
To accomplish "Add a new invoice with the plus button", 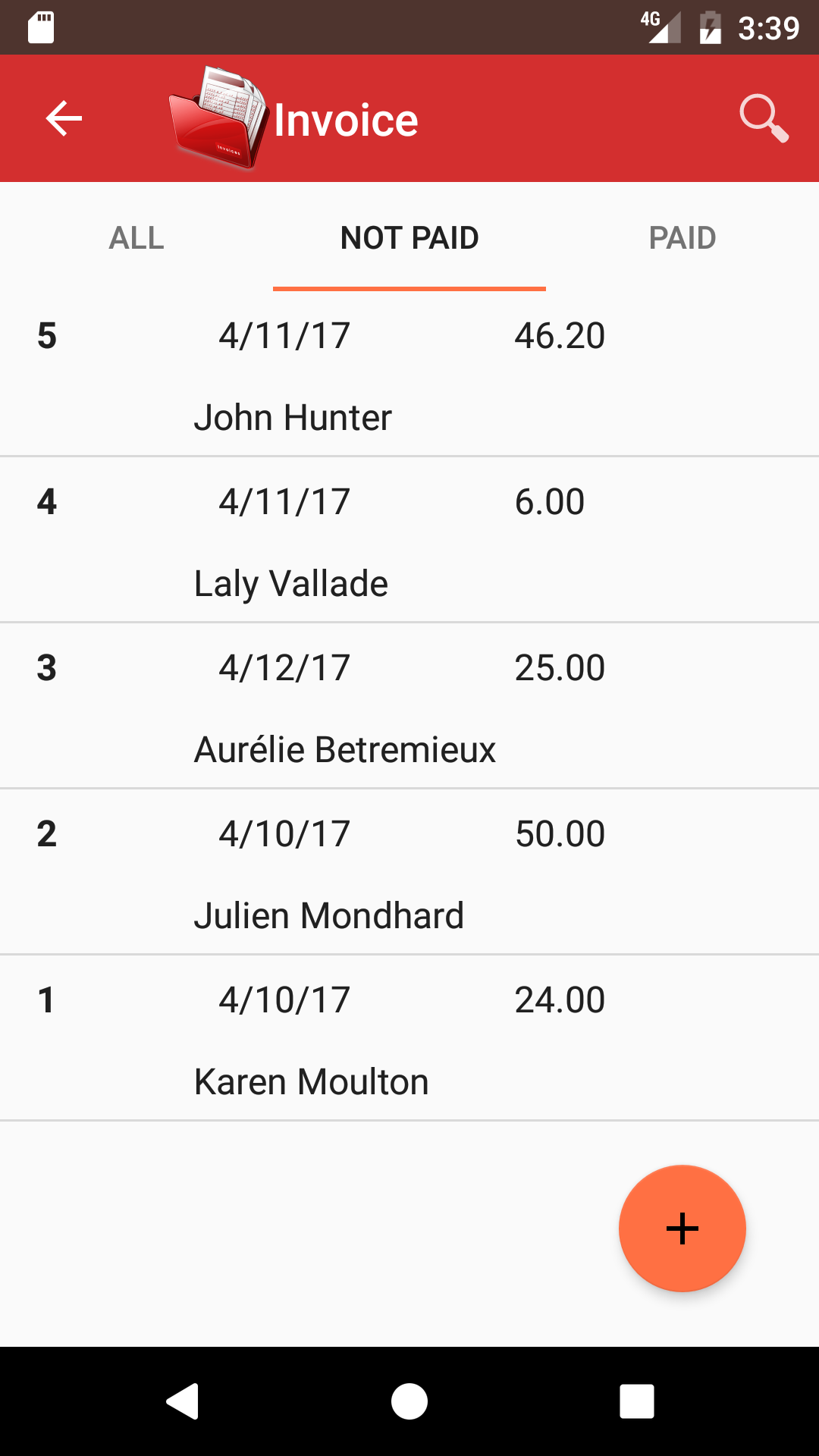I will point(682,1228).
